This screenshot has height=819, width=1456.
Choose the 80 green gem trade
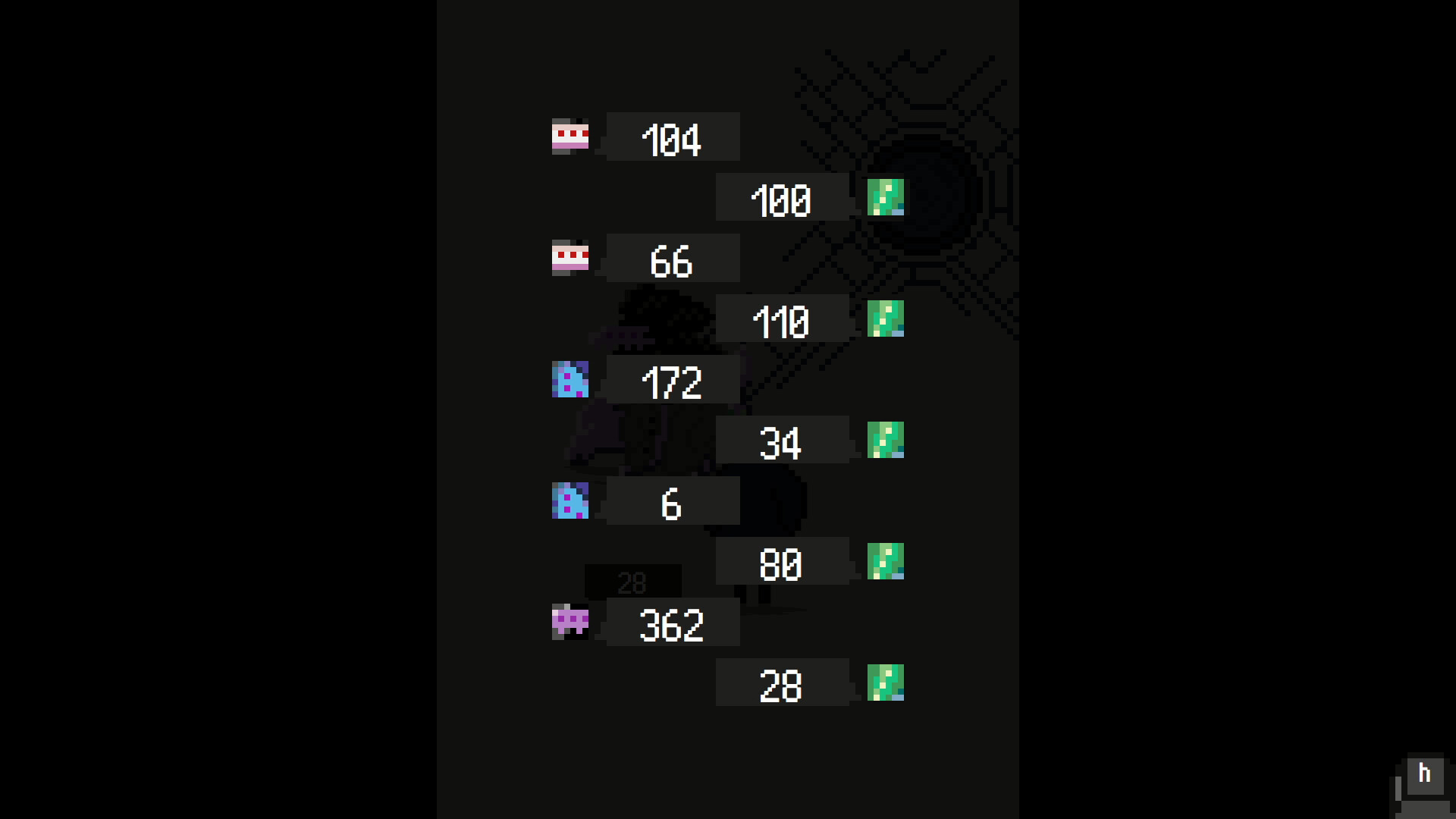click(782, 562)
